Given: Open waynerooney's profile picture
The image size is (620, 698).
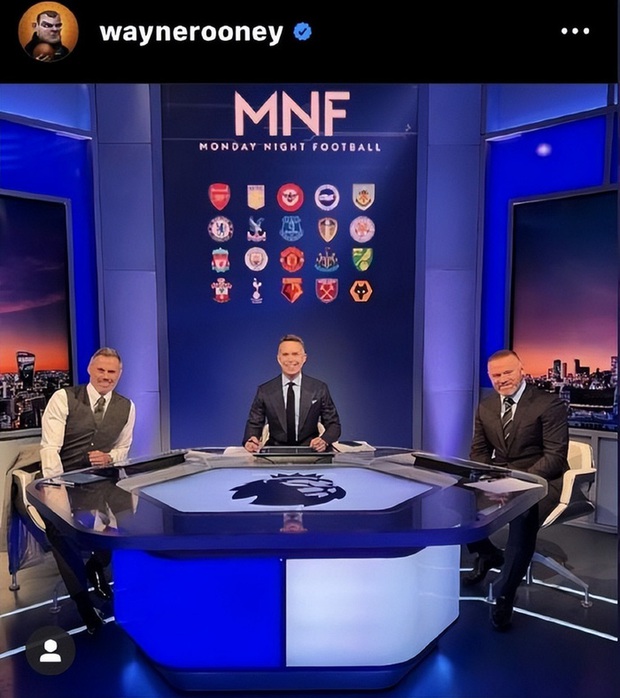Looking at the screenshot, I should tap(47, 32).
